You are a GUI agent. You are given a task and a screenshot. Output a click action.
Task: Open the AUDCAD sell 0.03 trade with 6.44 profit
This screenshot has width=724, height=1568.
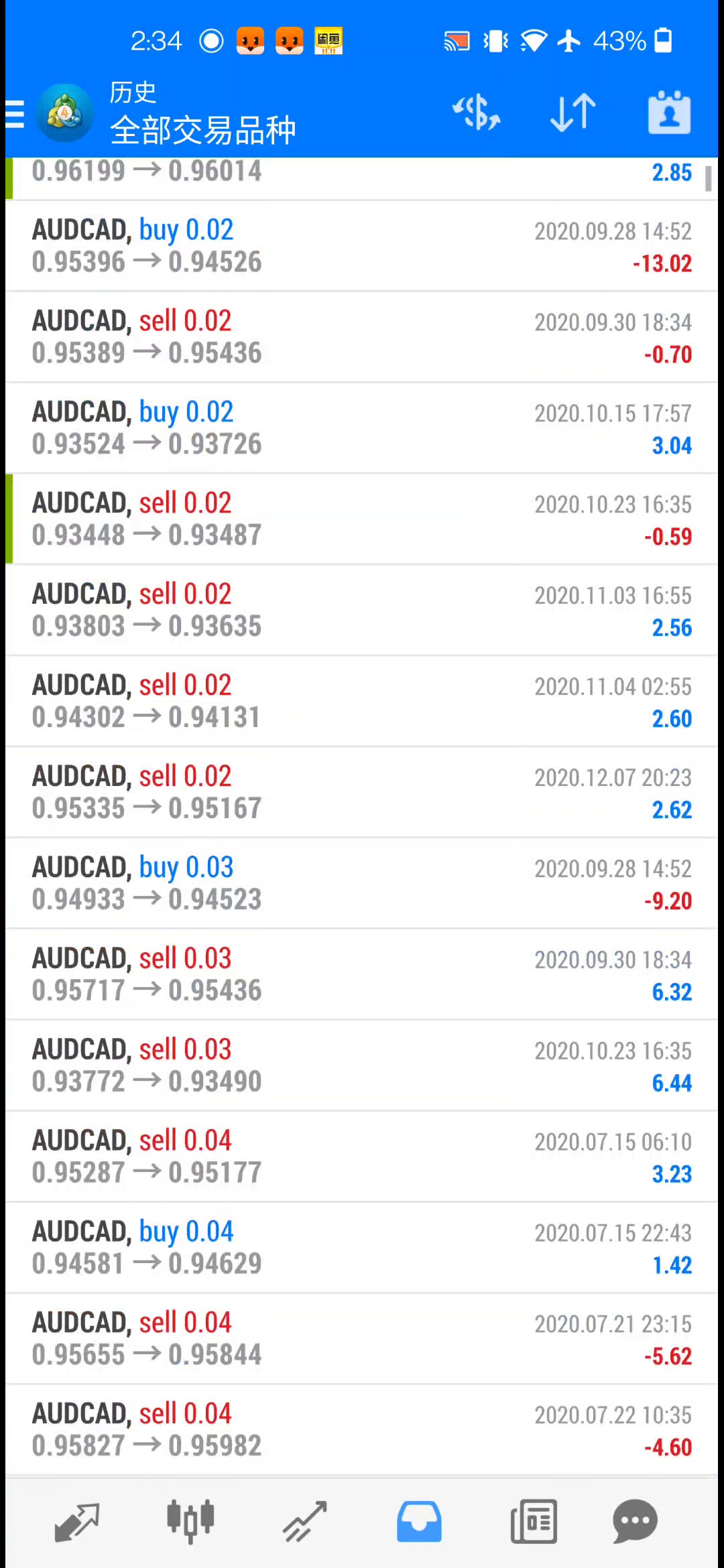point(362,1066)
